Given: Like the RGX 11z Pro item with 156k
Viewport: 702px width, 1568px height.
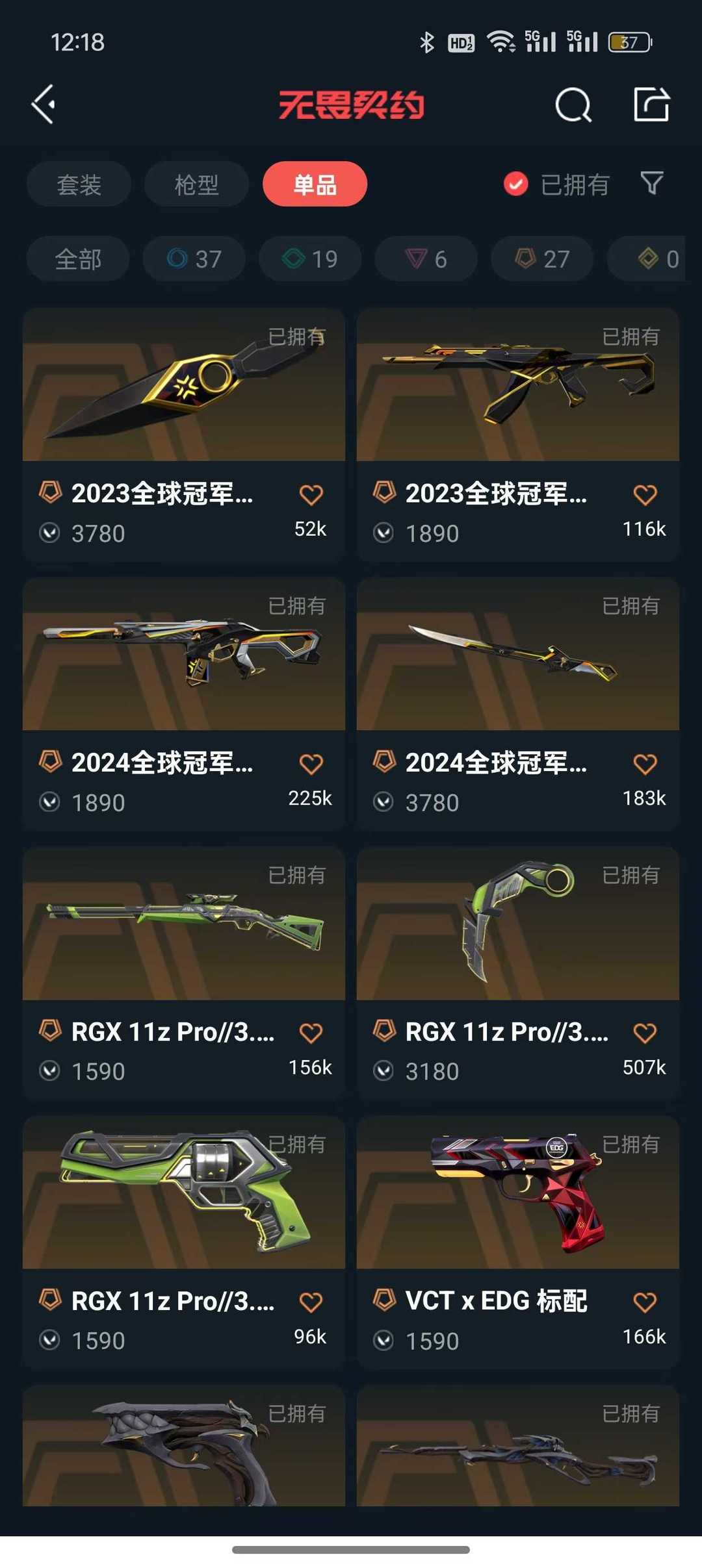Looking at the screenshot, I should coord(311,1033).
